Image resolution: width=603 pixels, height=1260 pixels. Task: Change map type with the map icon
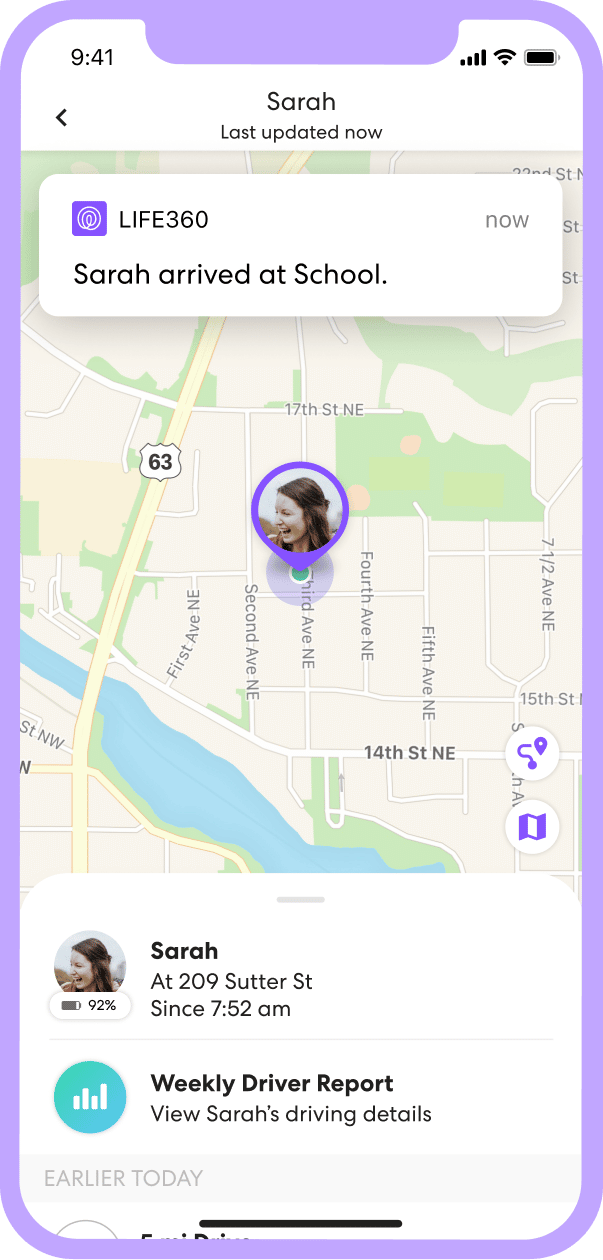(x=532, y=827)
